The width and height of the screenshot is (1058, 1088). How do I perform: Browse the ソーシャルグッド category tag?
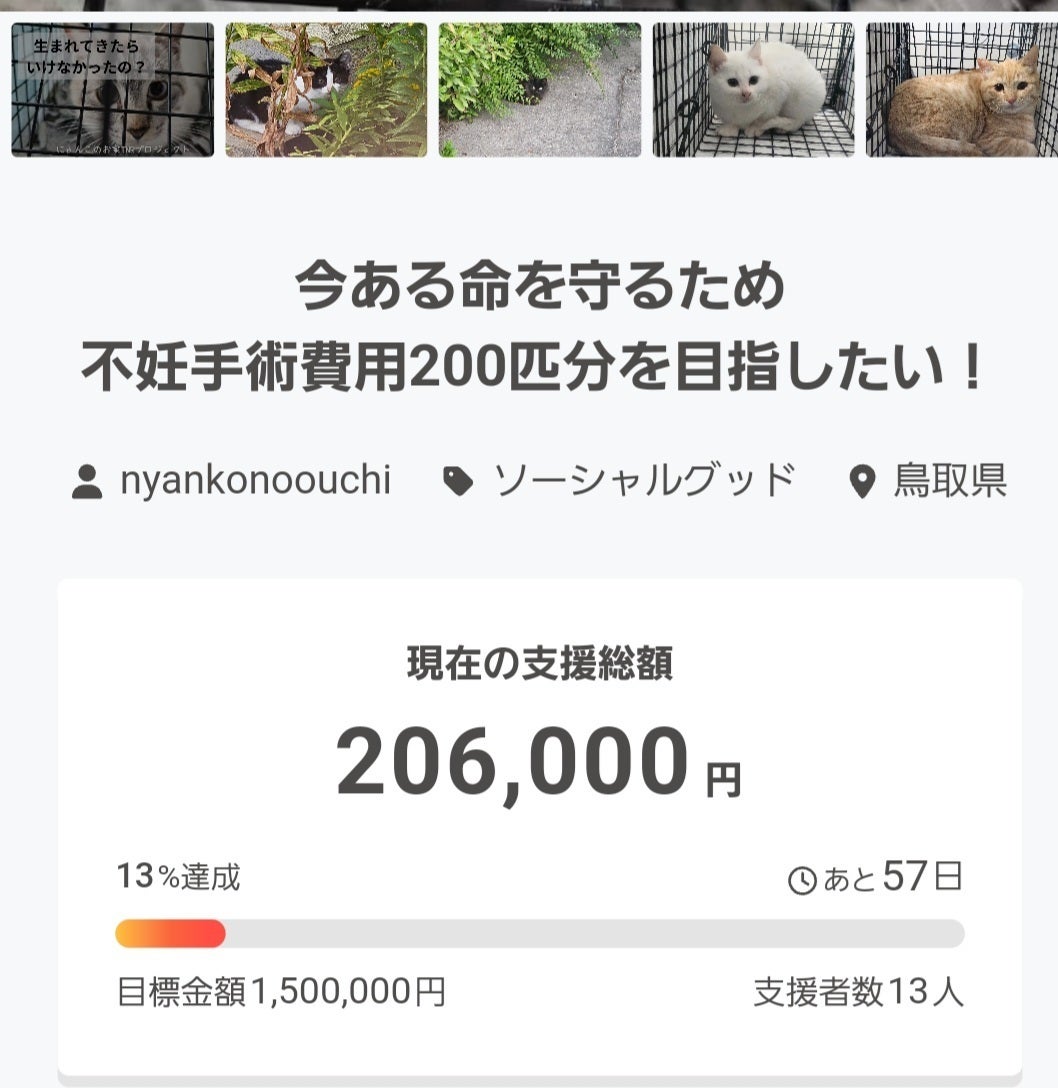click(x=619, y=480)
